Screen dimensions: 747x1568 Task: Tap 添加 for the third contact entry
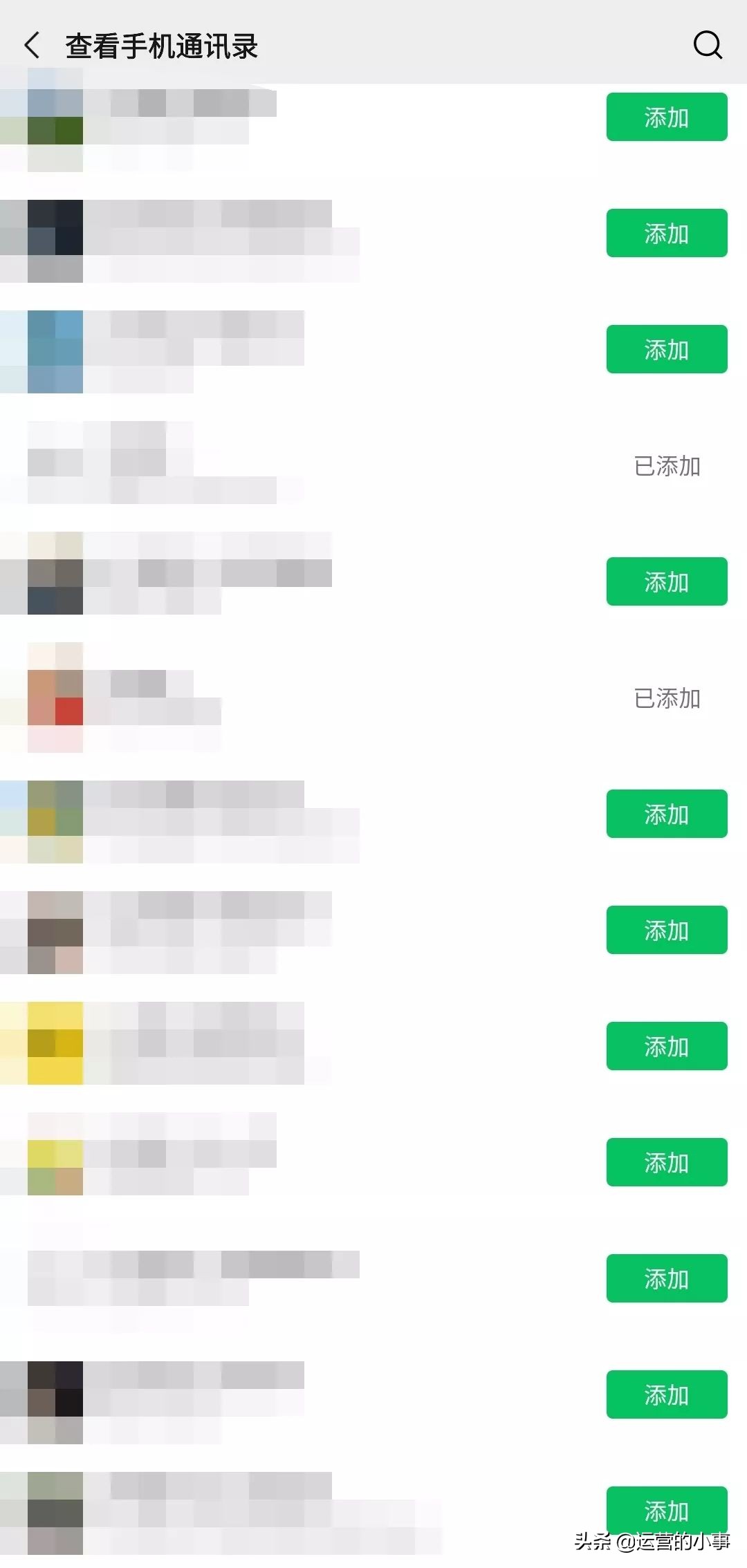point(666,350)
